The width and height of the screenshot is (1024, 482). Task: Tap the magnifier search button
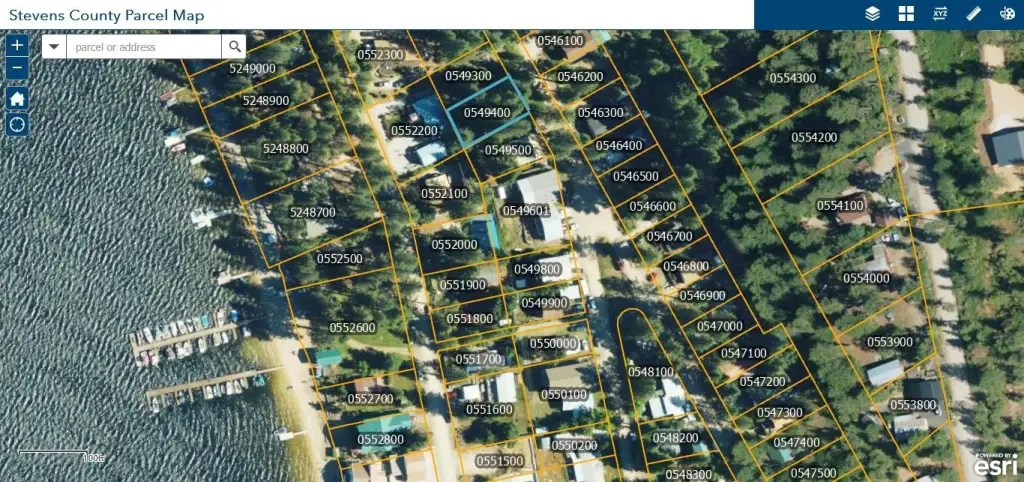tap(234, 47)
